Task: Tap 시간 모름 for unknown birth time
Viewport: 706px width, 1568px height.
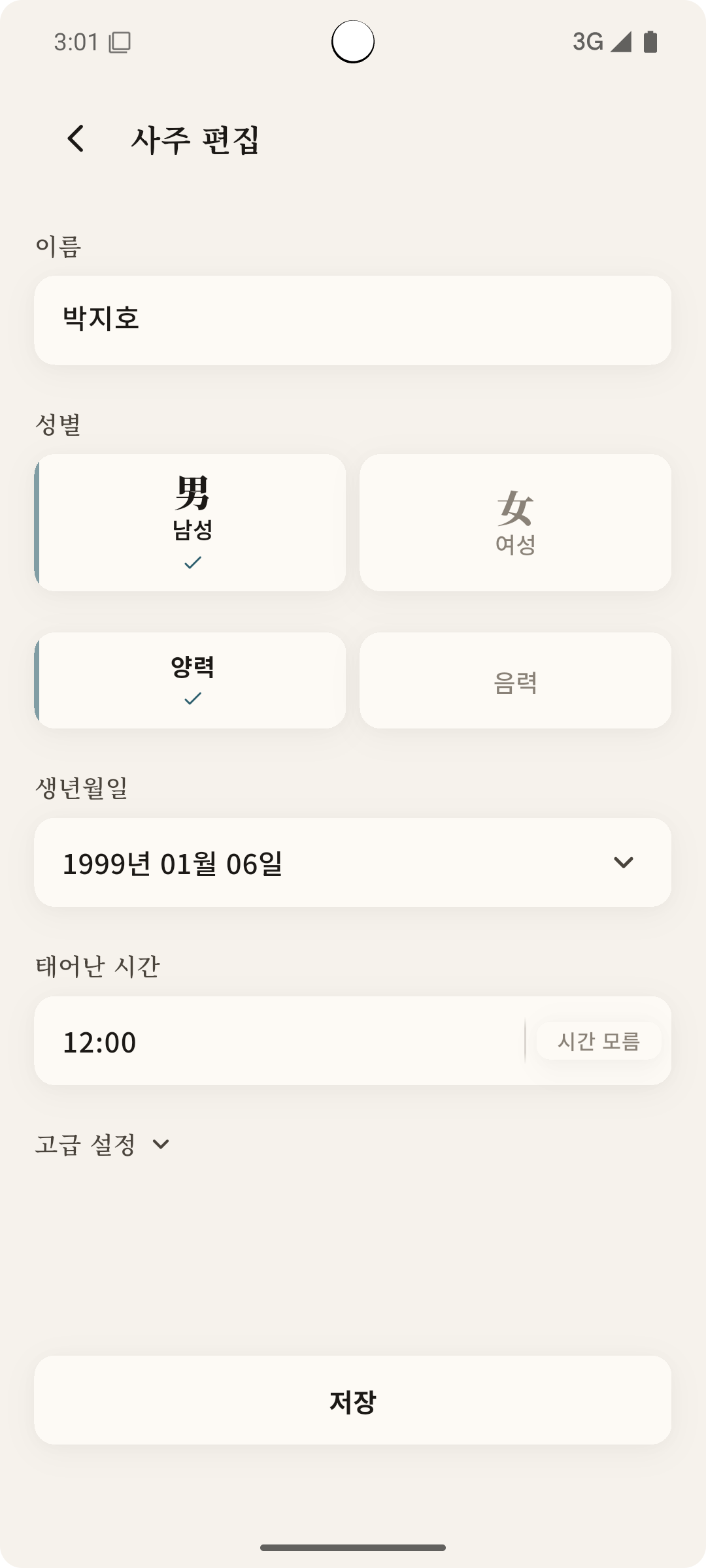Action: 599,1041
